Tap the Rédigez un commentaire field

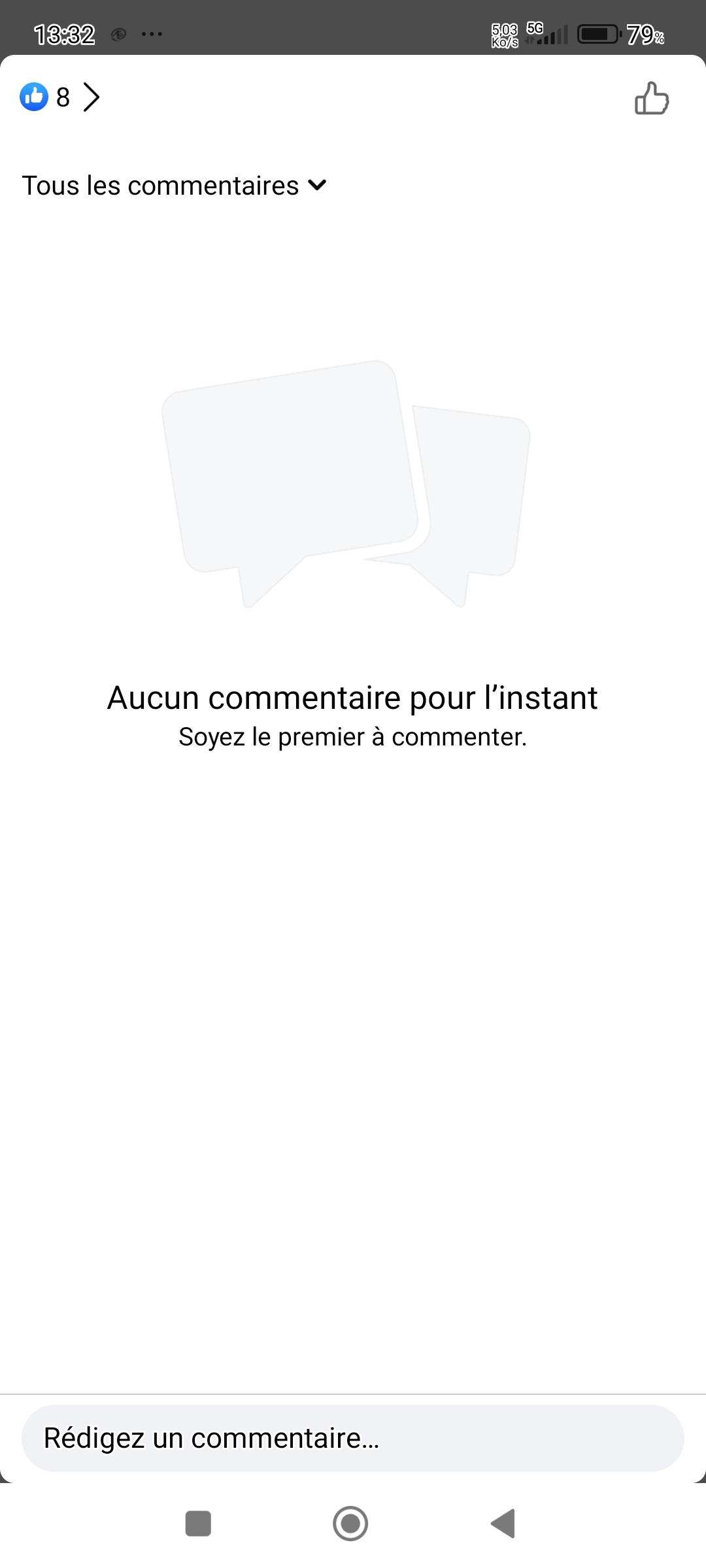(353, 1438)
